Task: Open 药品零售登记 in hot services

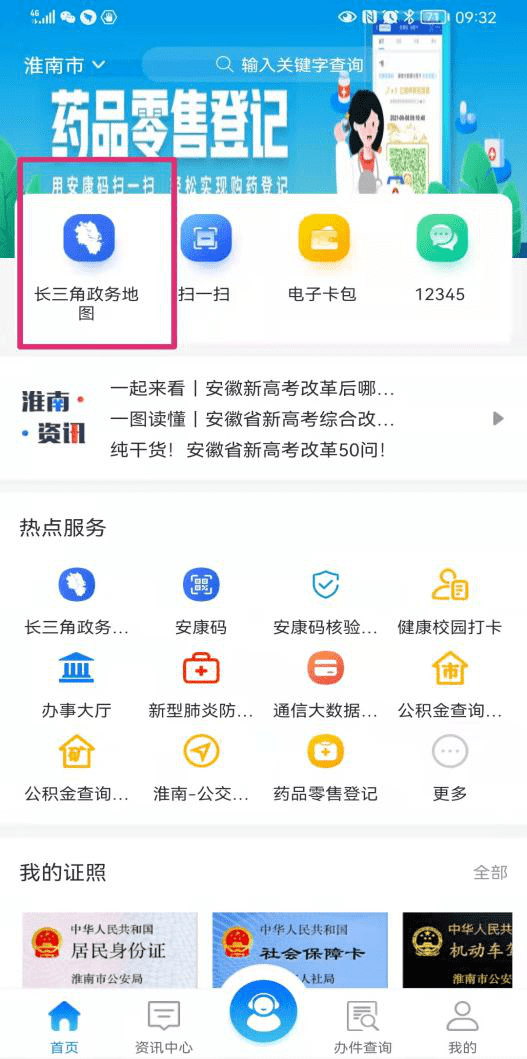Action: tap(326, 767)
